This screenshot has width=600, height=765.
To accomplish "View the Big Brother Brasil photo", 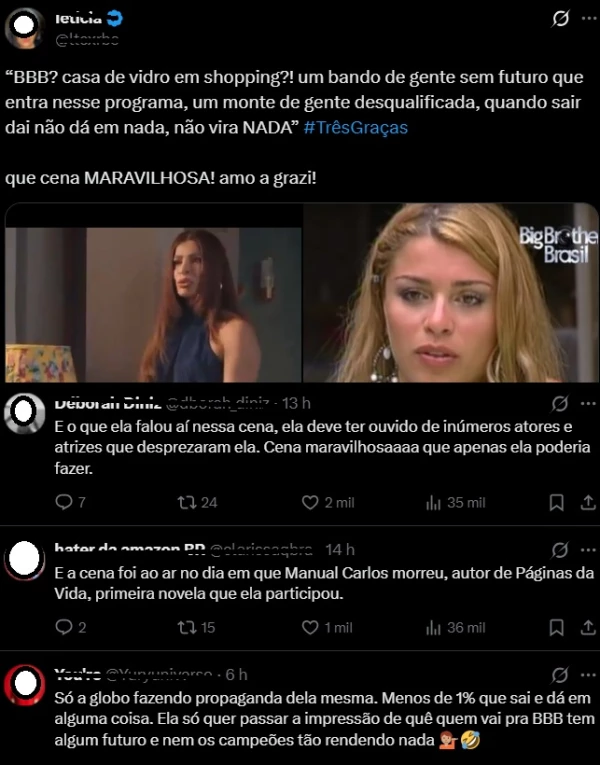I will (450, 291).
